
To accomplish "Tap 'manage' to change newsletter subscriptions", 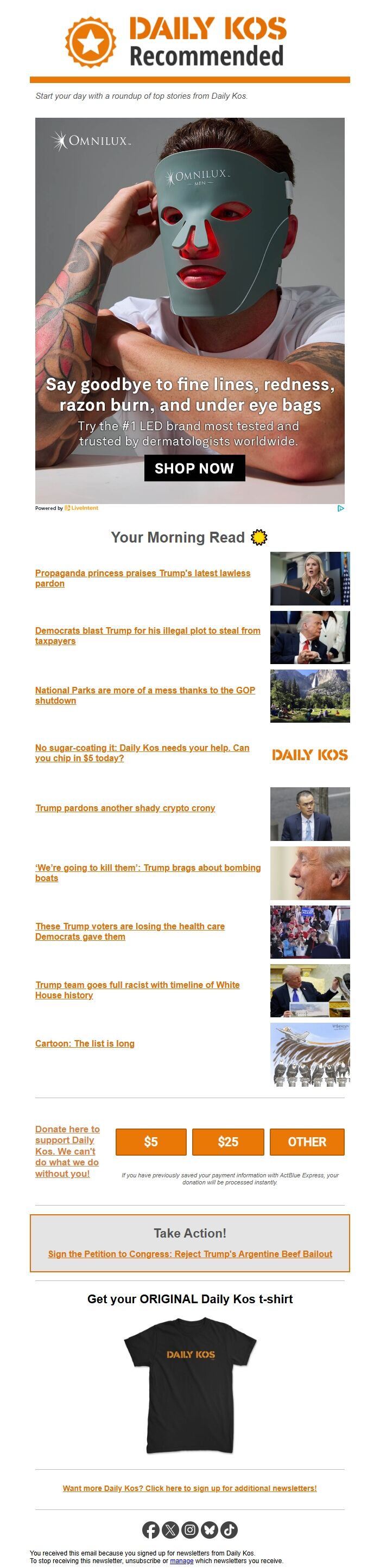I will [x=181, y=1561].
